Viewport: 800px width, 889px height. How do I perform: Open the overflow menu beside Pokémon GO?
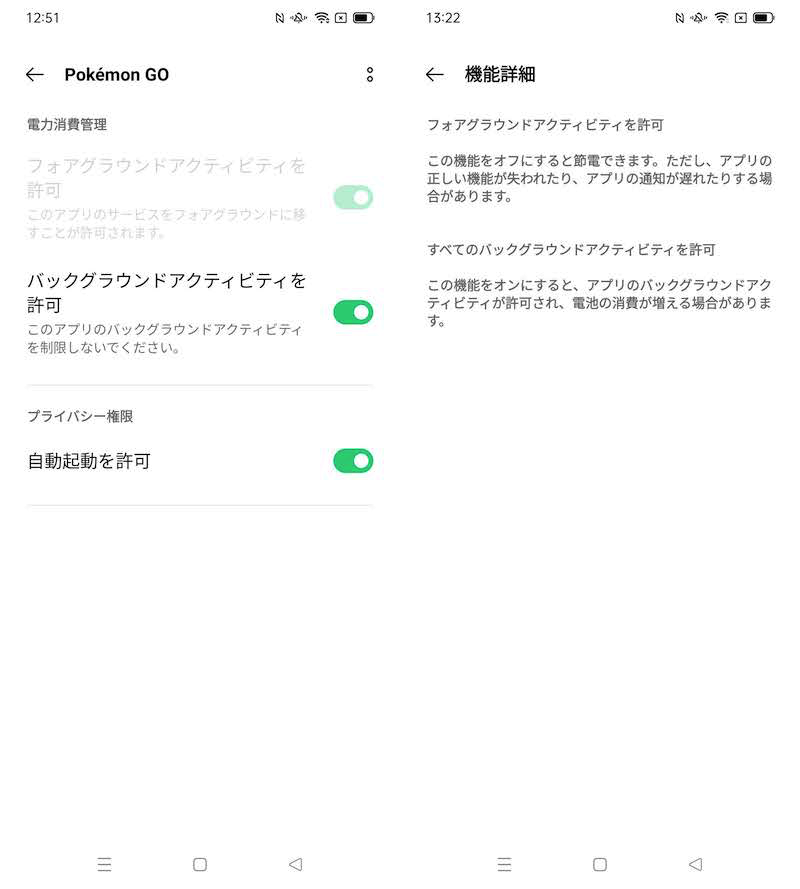[x=370, y=75]
